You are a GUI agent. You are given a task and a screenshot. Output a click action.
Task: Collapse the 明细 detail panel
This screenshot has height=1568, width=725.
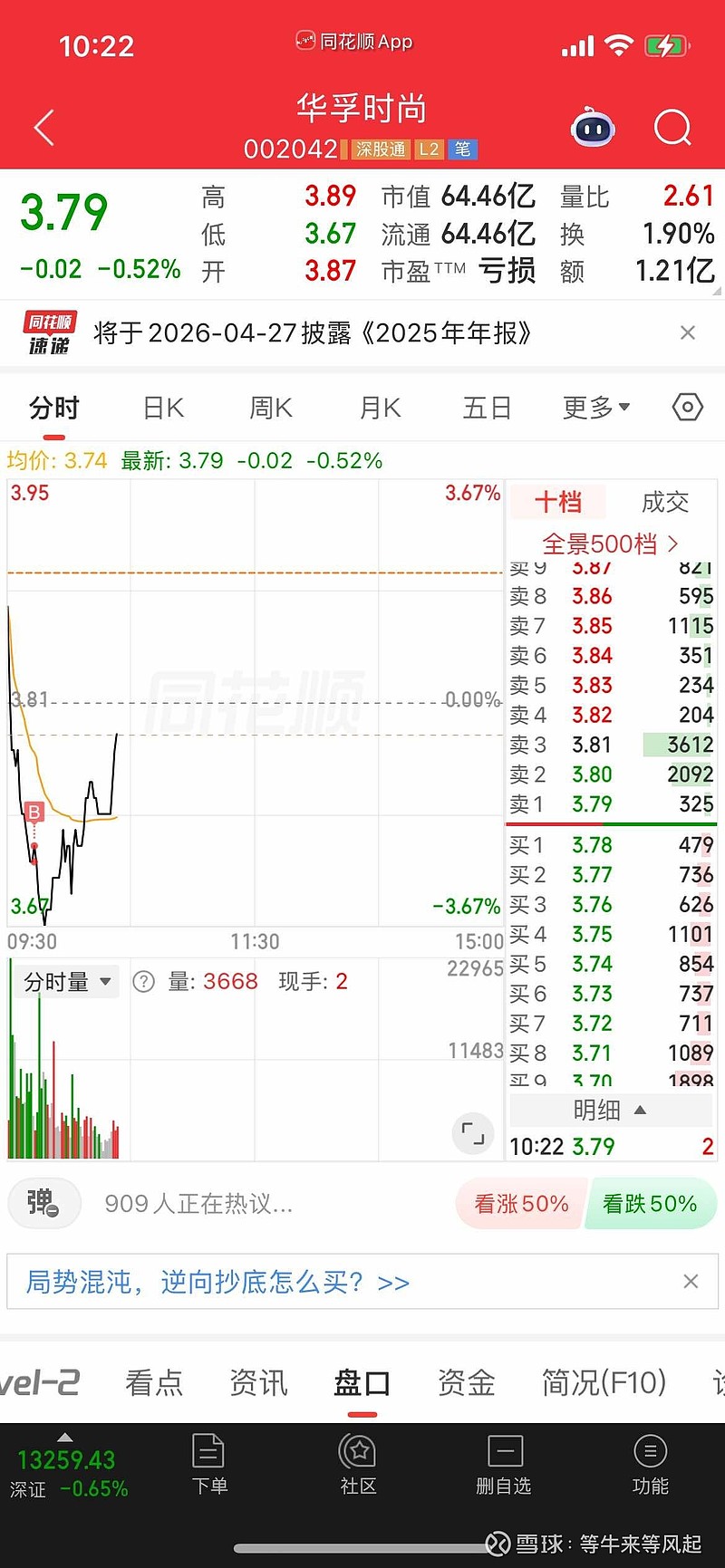click(611, 1109)
